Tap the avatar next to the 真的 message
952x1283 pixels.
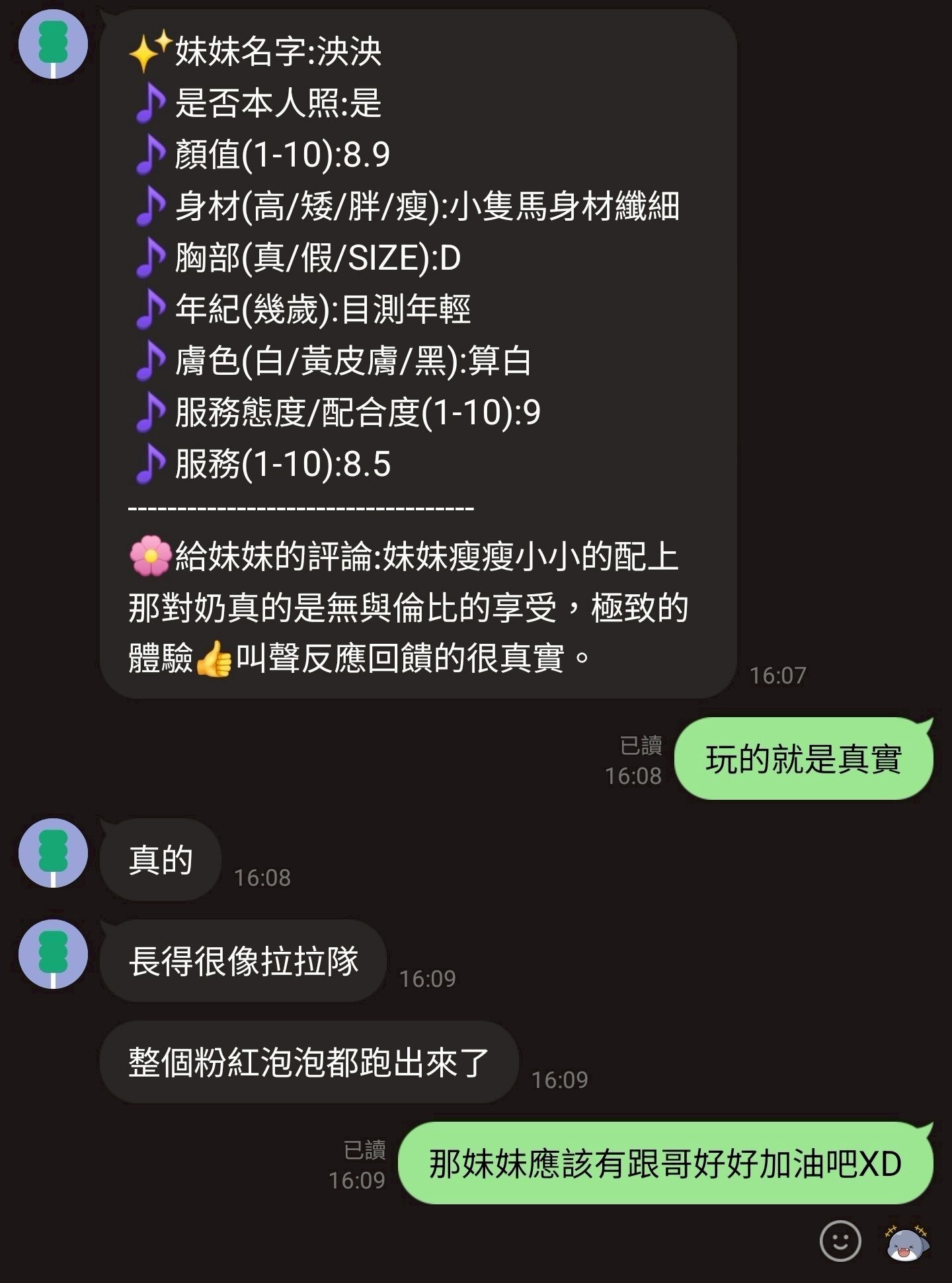tap(53, 853)
